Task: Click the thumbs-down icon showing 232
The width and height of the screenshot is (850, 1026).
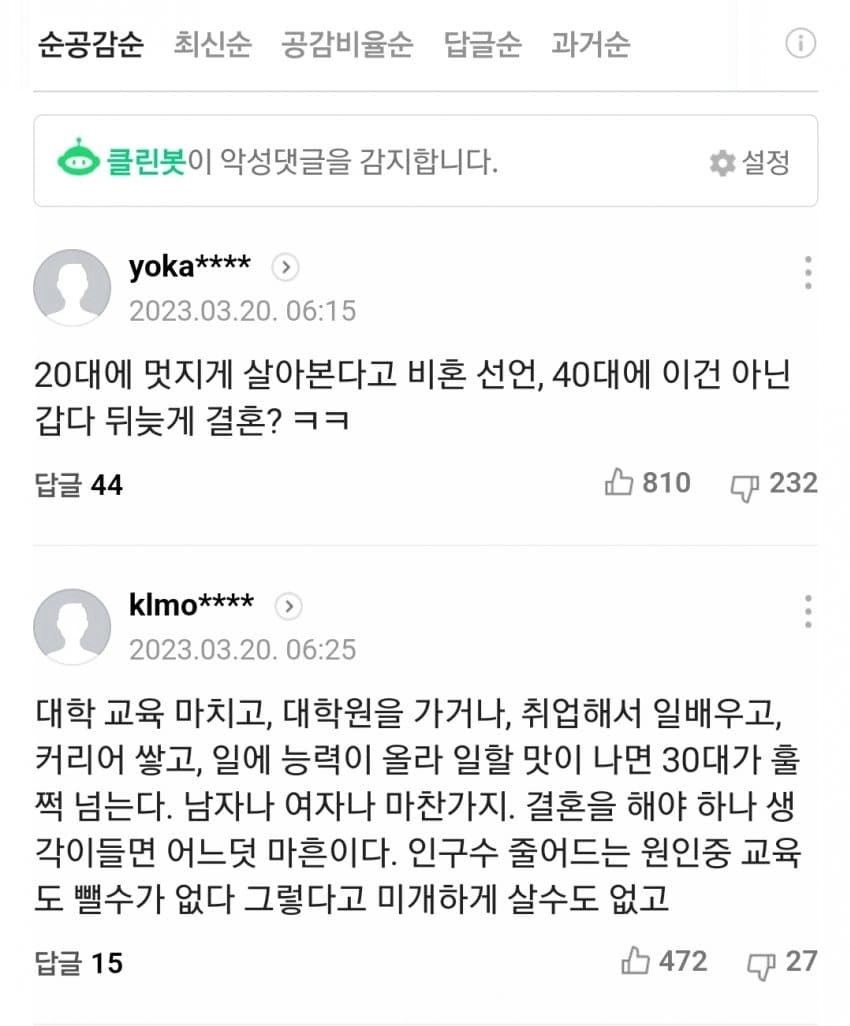Action: tap(744, 483)
